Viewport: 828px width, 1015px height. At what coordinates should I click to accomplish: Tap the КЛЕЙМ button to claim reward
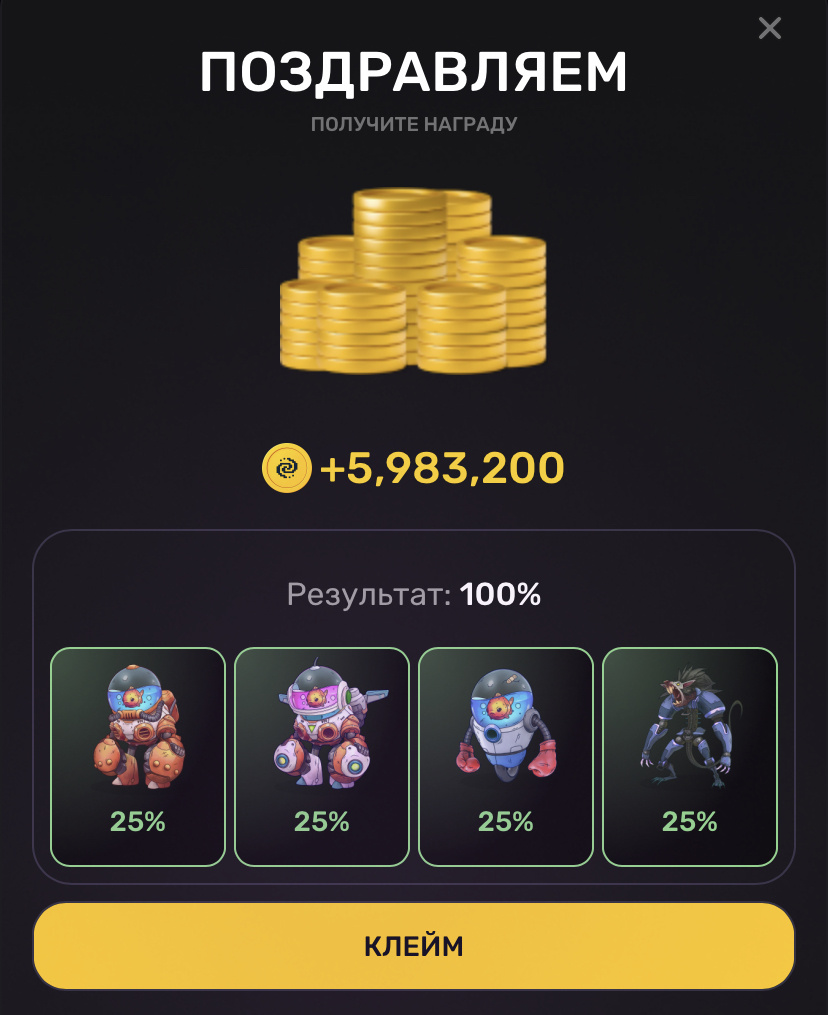click(414, 945)
